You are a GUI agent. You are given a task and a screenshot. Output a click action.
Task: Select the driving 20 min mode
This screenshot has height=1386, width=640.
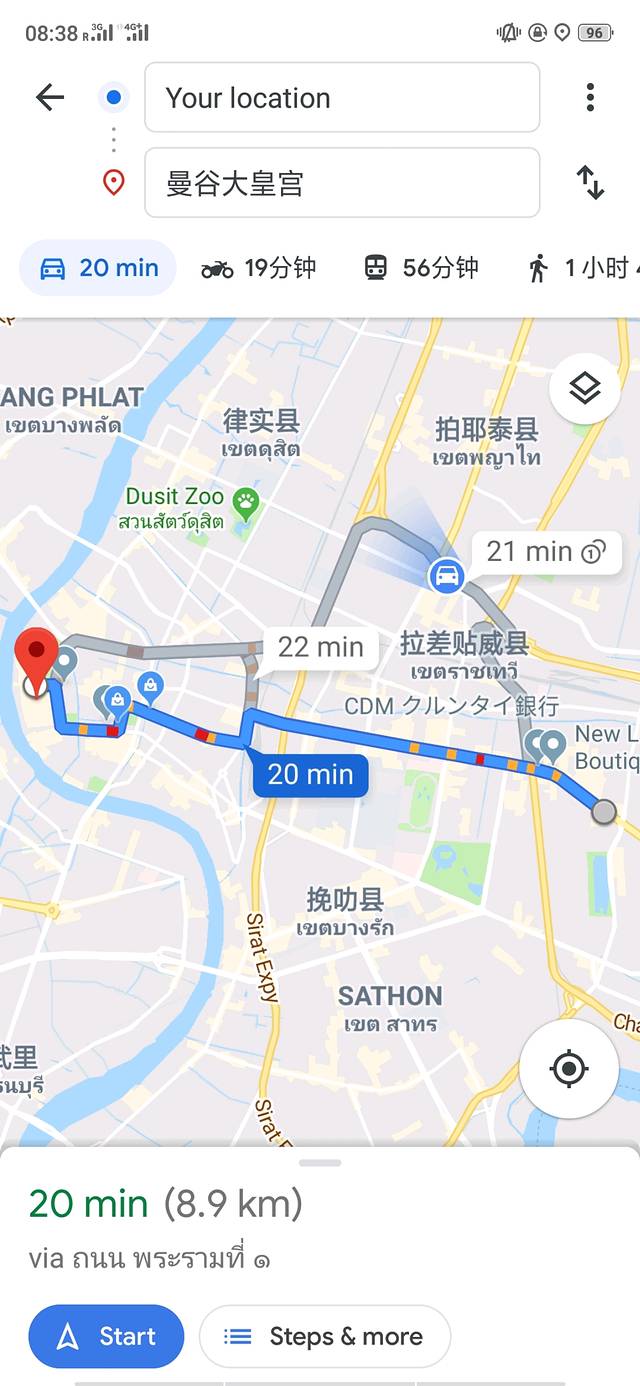[x=98, y=268]
